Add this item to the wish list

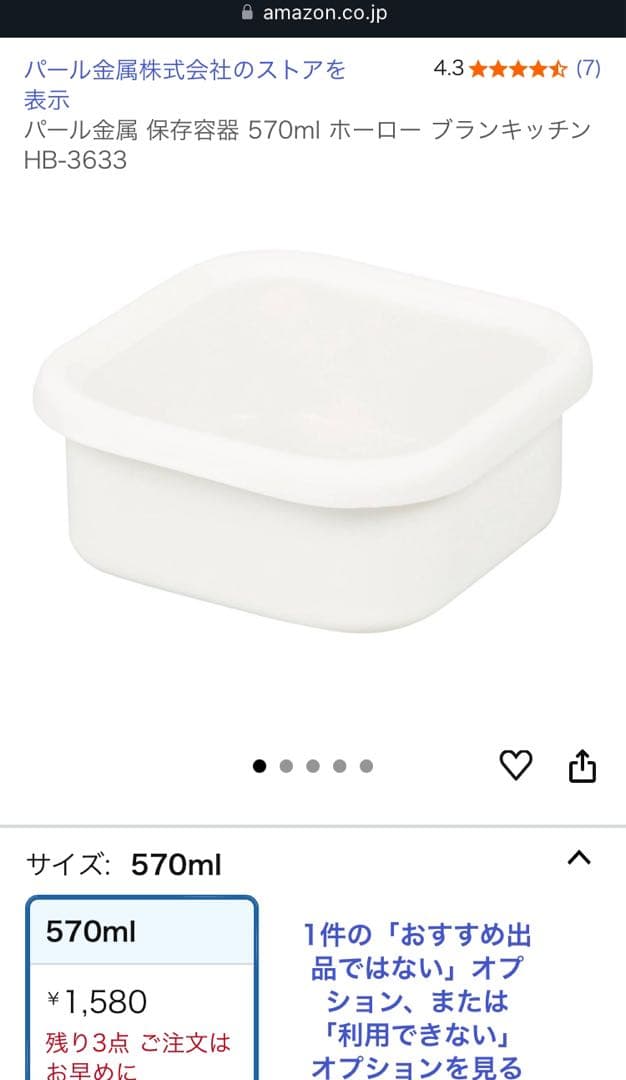[x=516, y=766]
